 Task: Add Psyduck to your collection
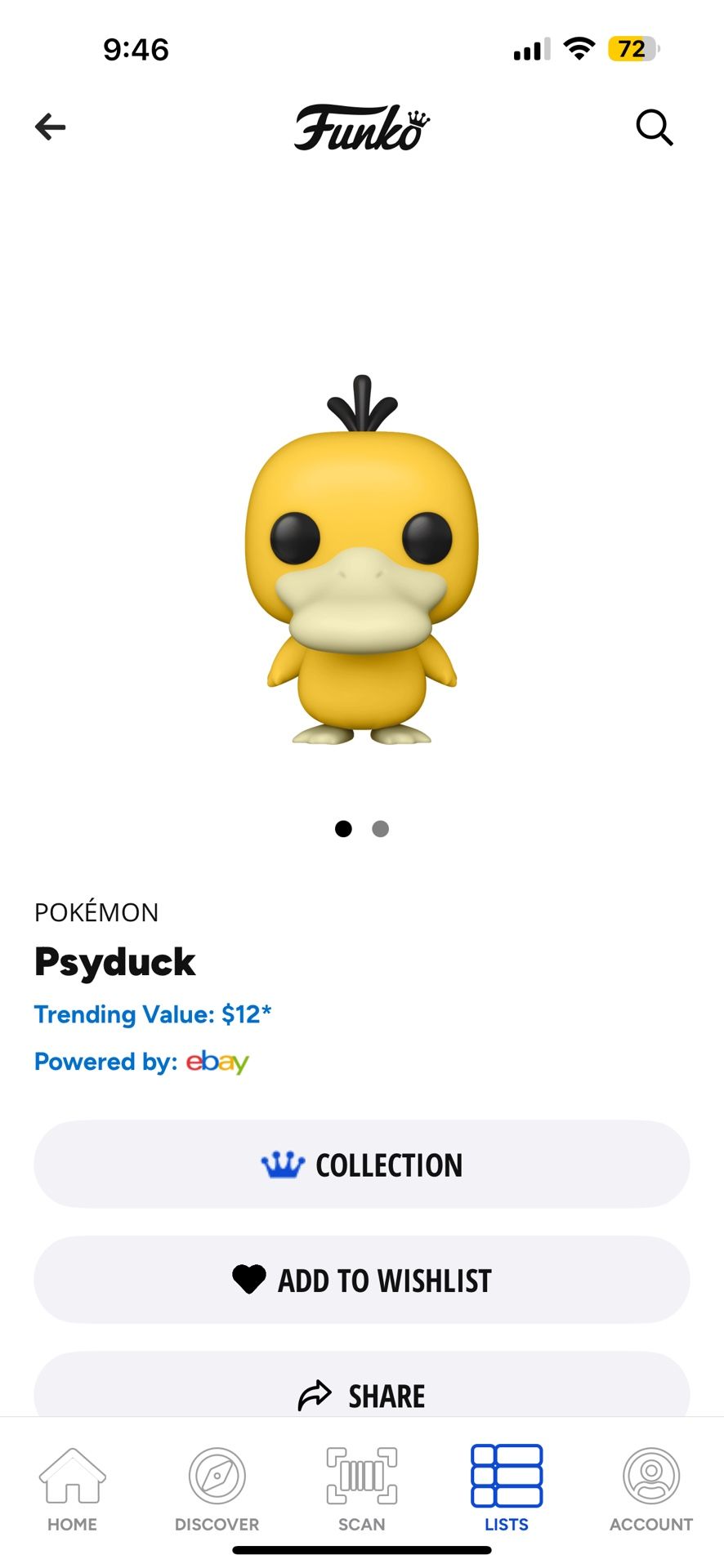[362, 1165]
